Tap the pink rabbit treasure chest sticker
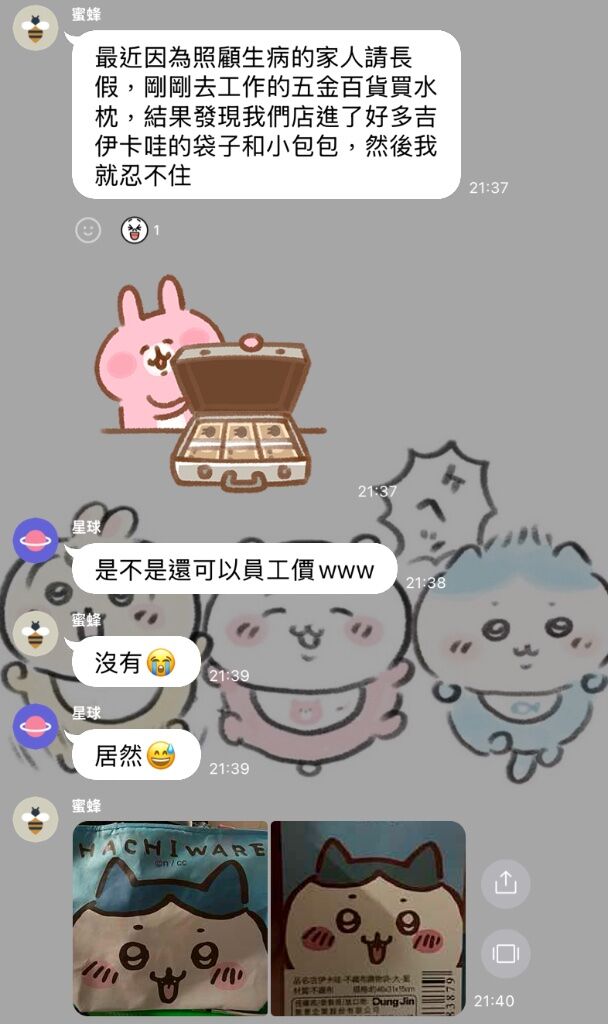The width and height of the screenshot is (608, 1024). coord(205,385)
